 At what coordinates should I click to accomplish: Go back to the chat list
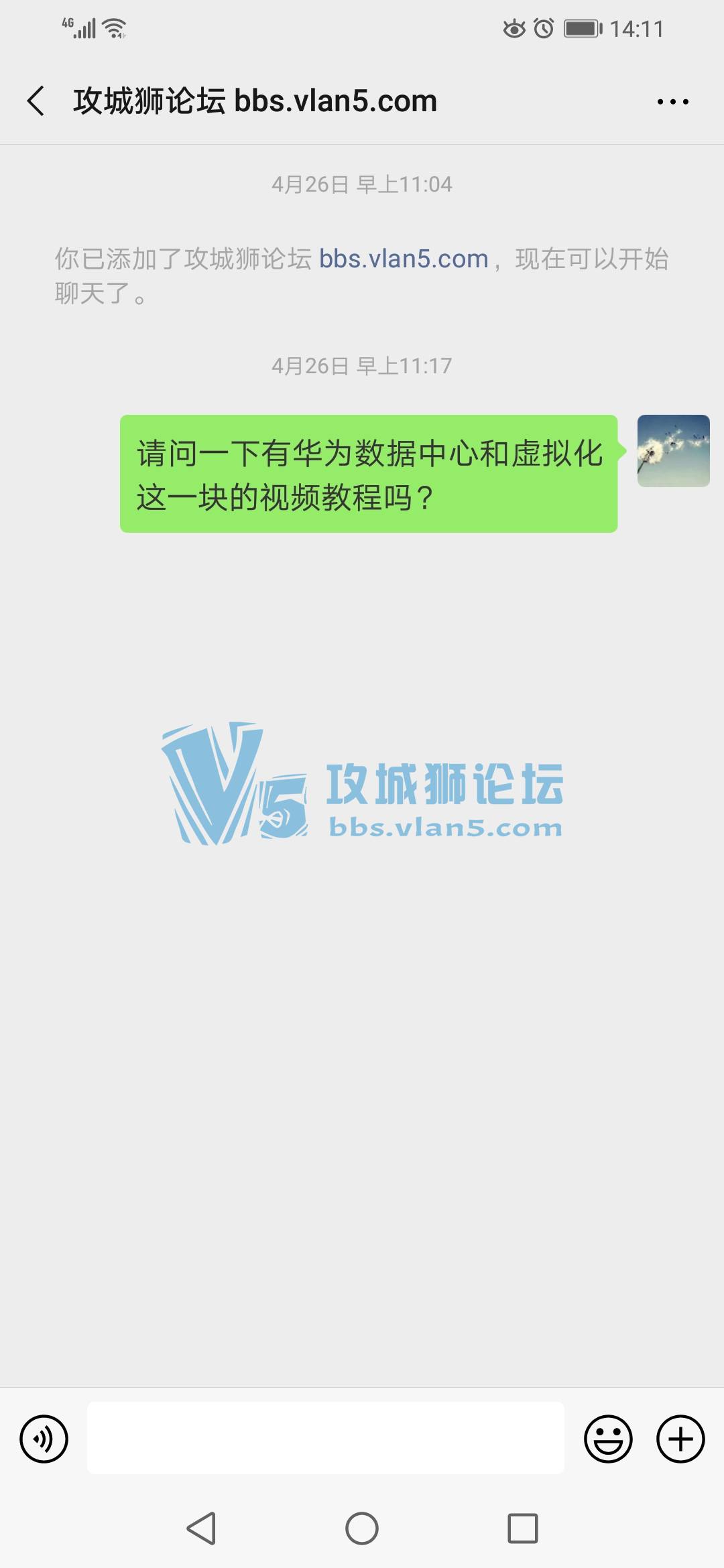[36, 101]
